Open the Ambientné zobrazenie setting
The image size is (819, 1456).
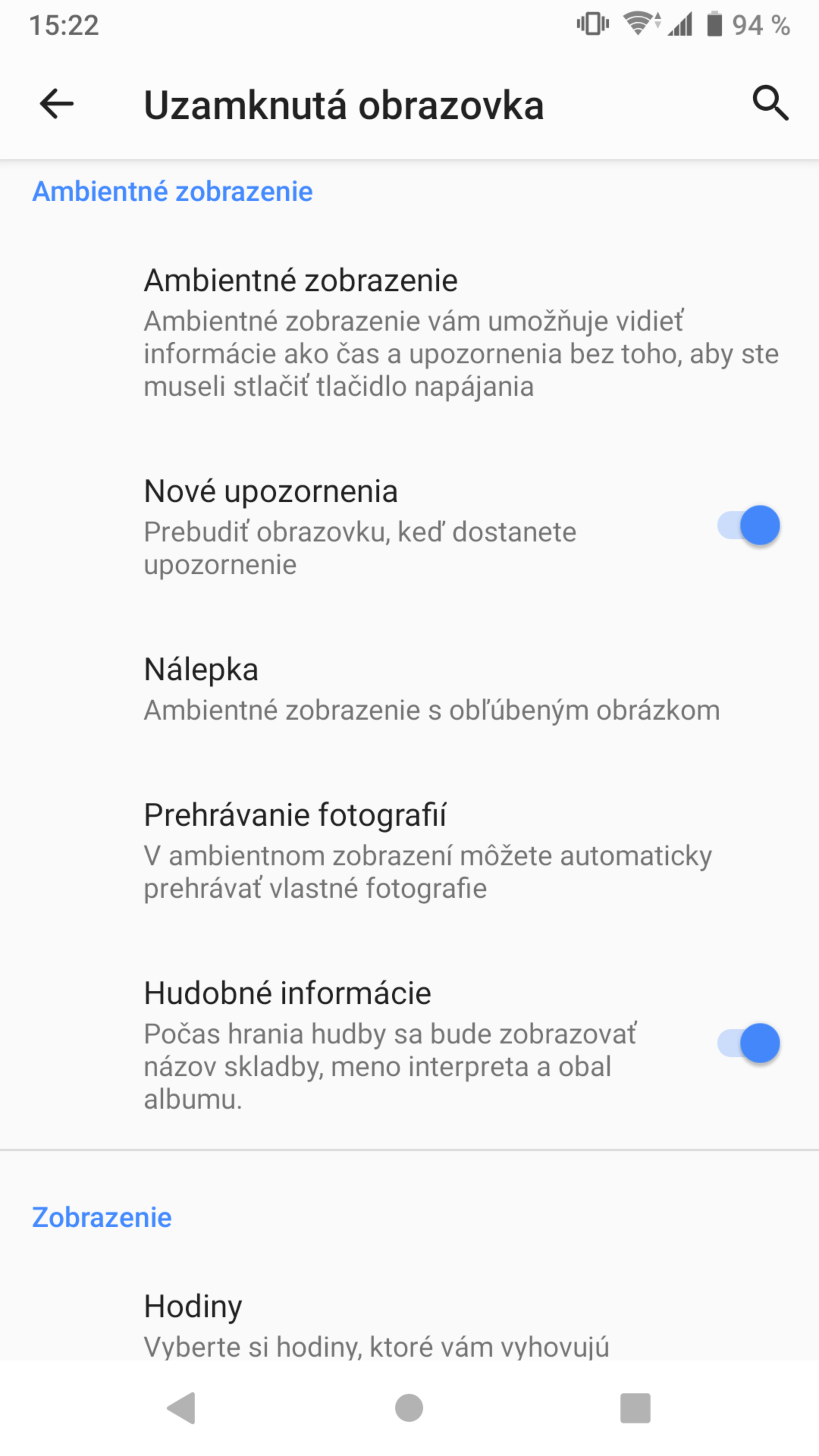[409, 333]
